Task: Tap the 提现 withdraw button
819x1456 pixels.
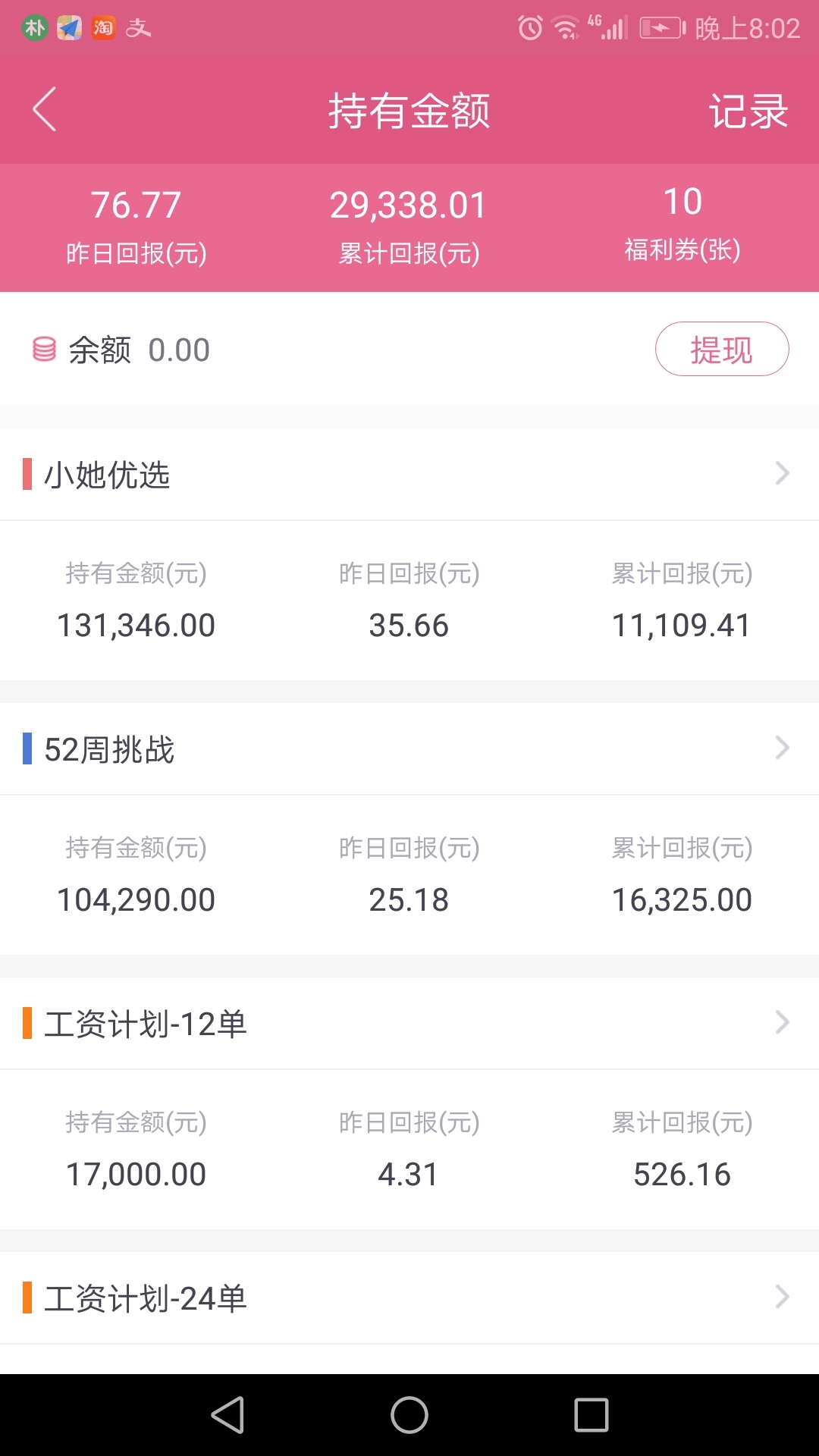Action: click(722, 350)
